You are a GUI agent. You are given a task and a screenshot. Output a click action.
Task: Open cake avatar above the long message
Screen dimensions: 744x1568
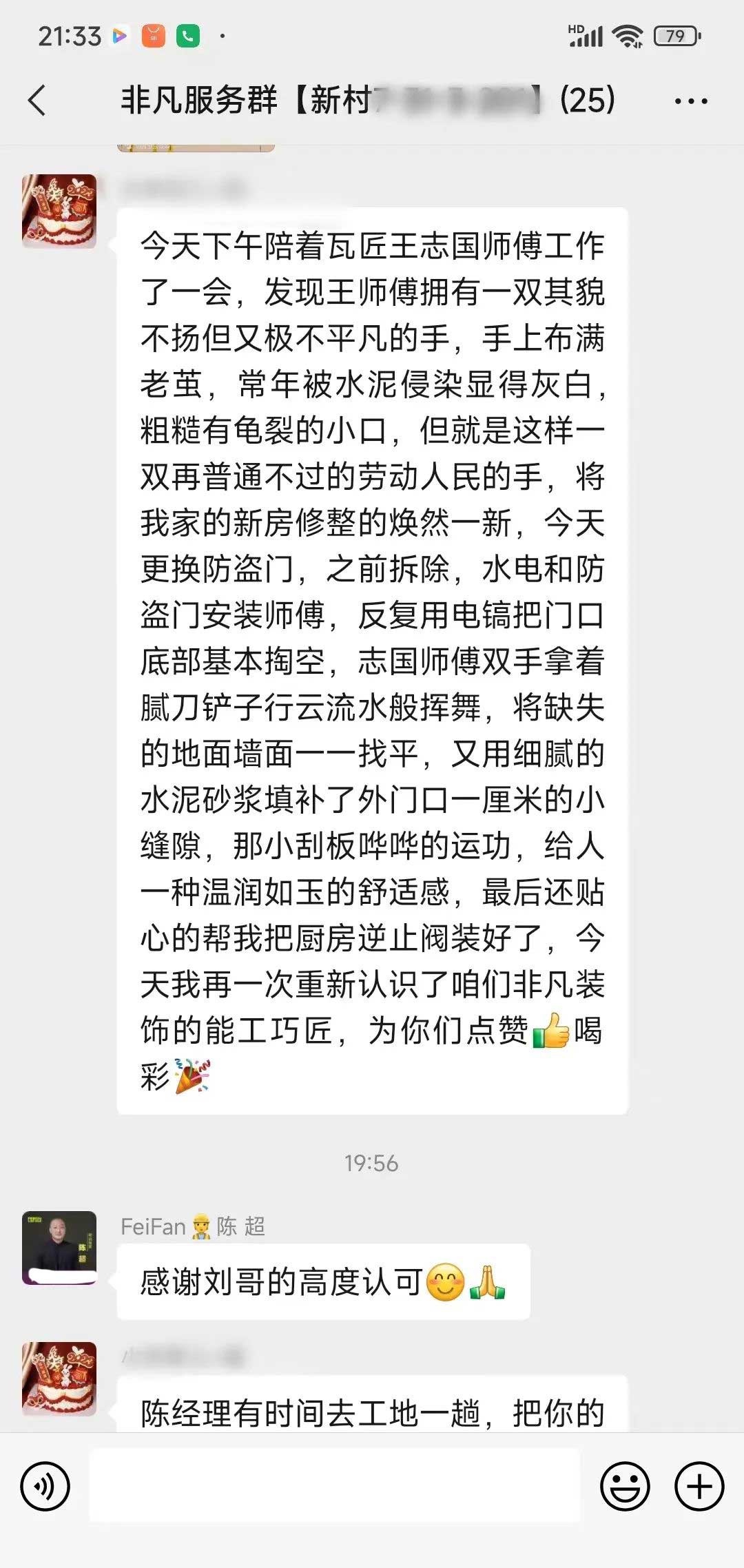[x=59, y=211]
